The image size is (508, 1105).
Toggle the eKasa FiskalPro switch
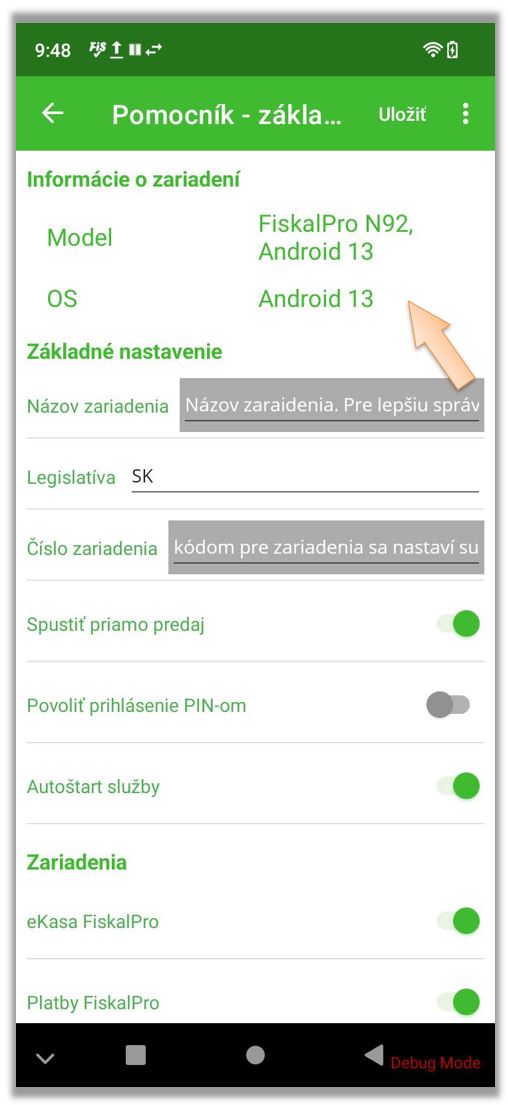click(x=458, y=920)
